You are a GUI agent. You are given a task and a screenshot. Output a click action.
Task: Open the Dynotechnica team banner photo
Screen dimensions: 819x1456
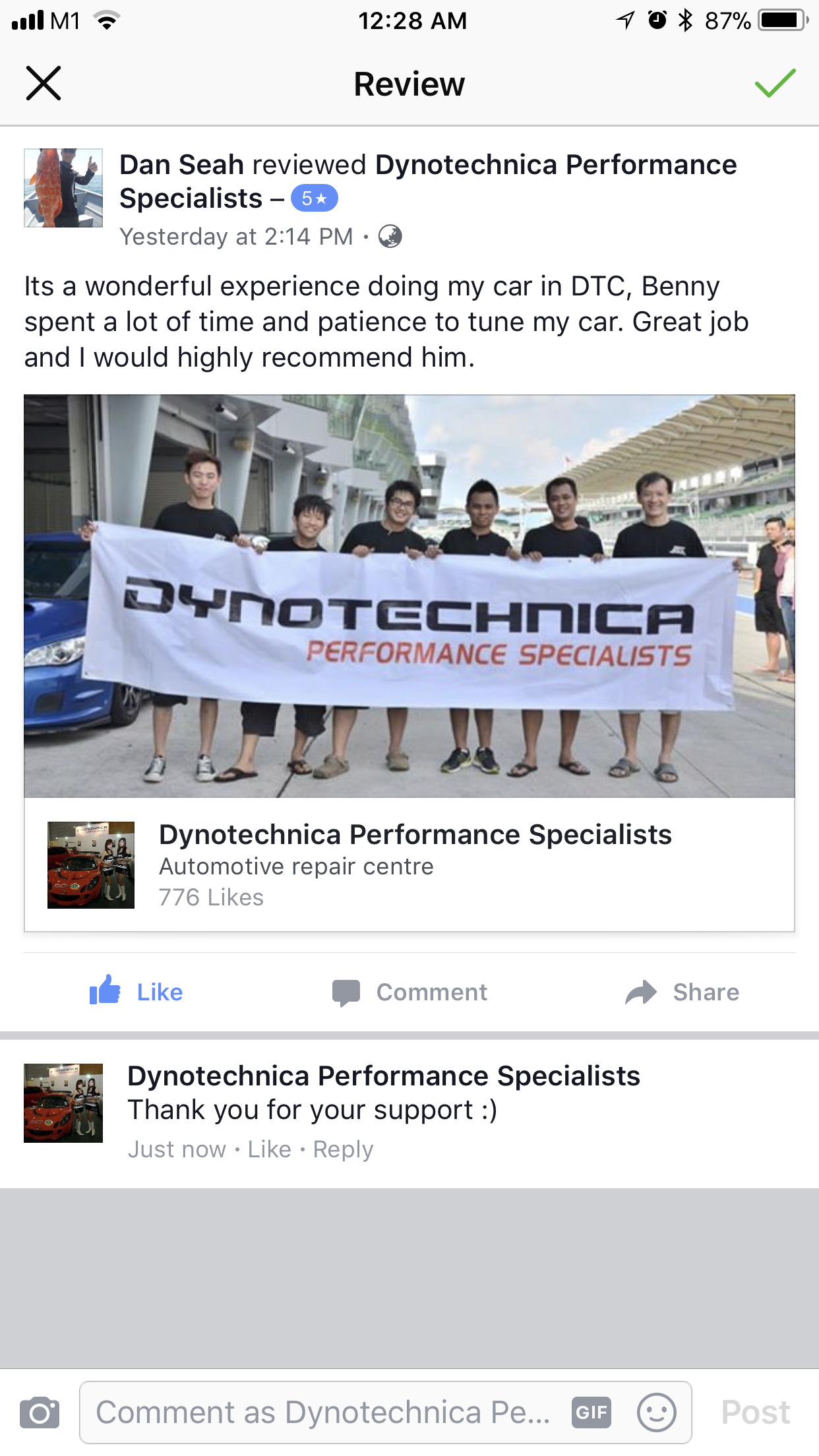(x=409, y=596)
